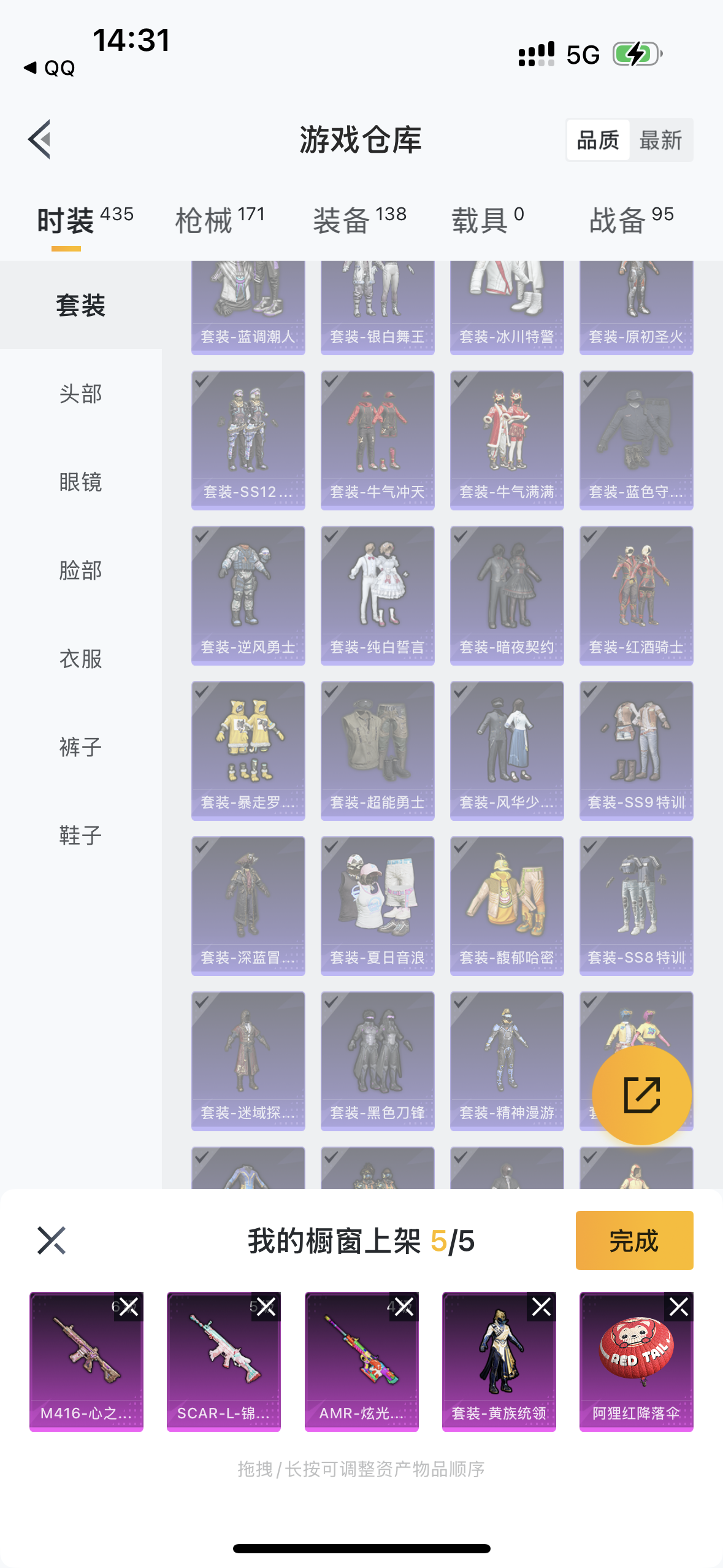Screen dimensions: 723x1568
Task: Remove 套装-黄族统领 from showcase
Action: 541,1307
